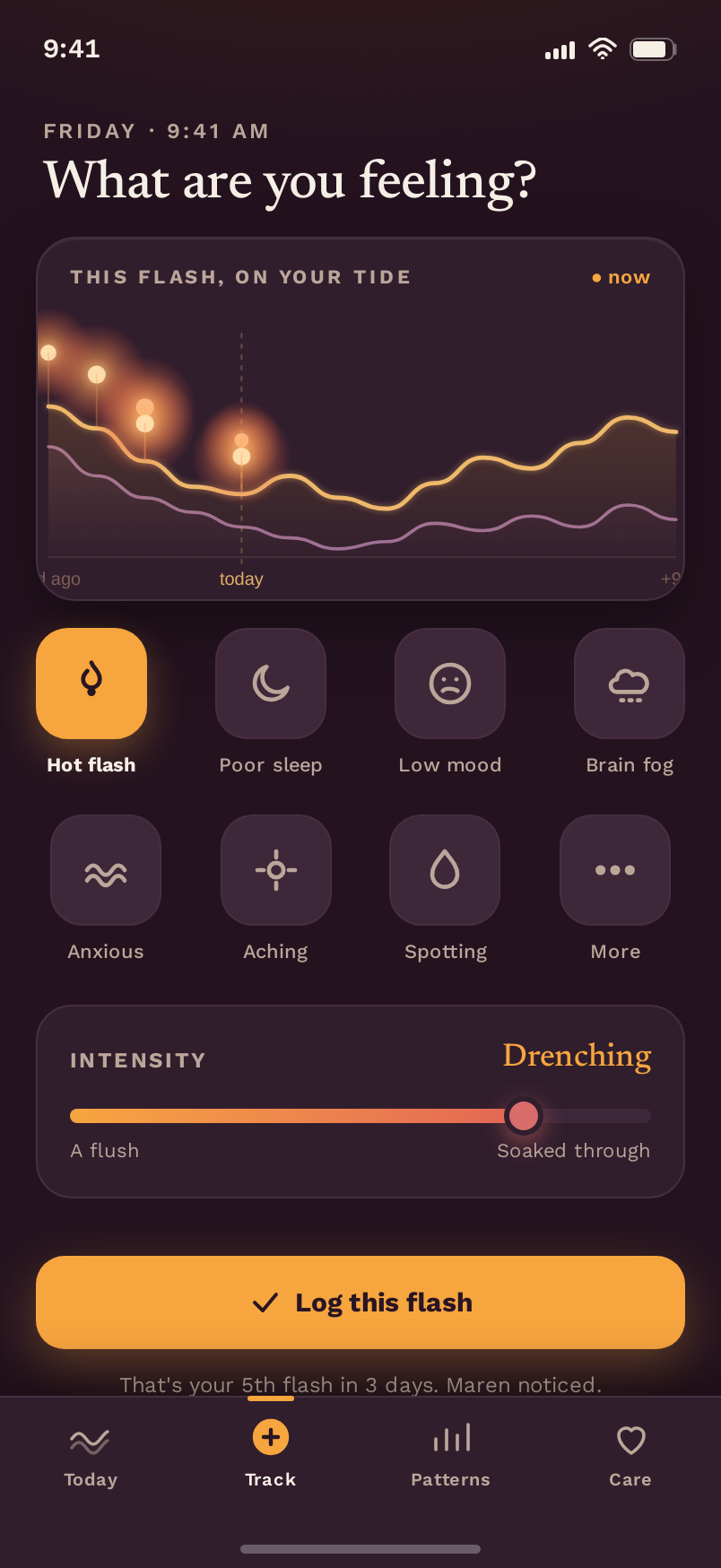Go to the Patterns tab
This screenshot has height=1568, width=721.
[x=450, y=1455]
